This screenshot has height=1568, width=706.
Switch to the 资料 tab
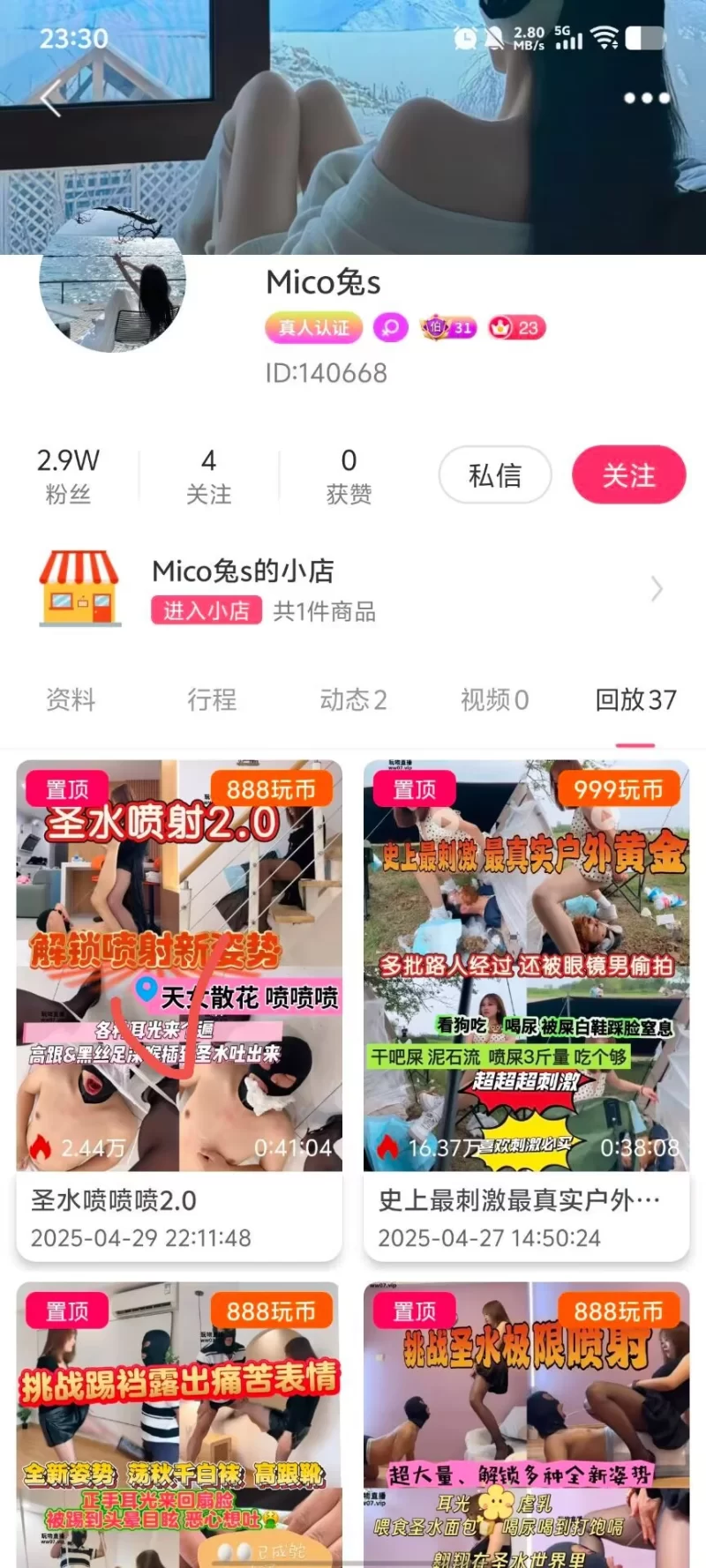[71, 700]
